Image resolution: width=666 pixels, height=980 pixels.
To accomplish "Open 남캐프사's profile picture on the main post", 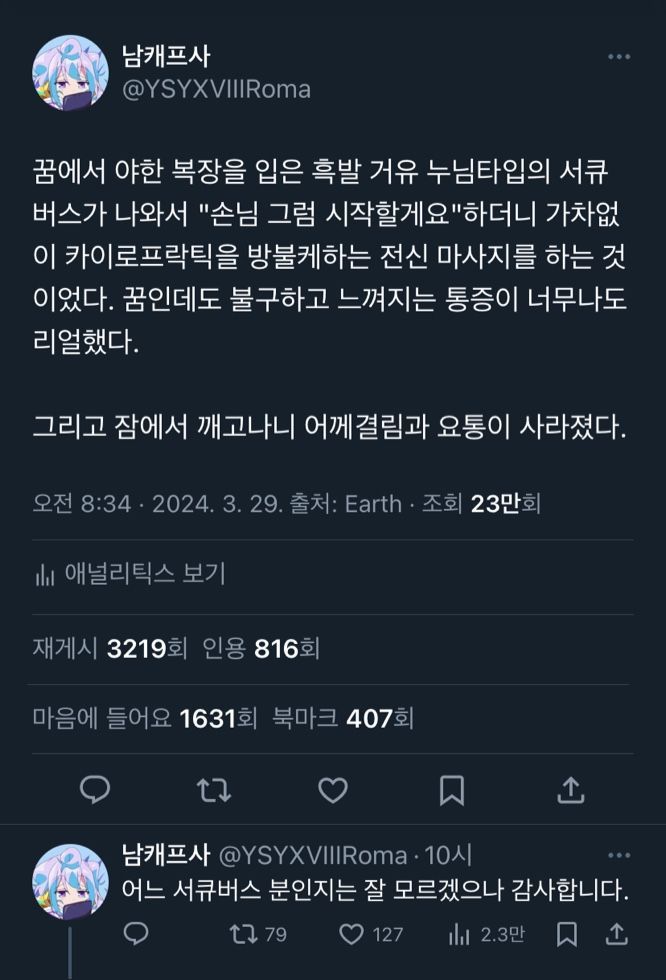I will pos(70,73).
